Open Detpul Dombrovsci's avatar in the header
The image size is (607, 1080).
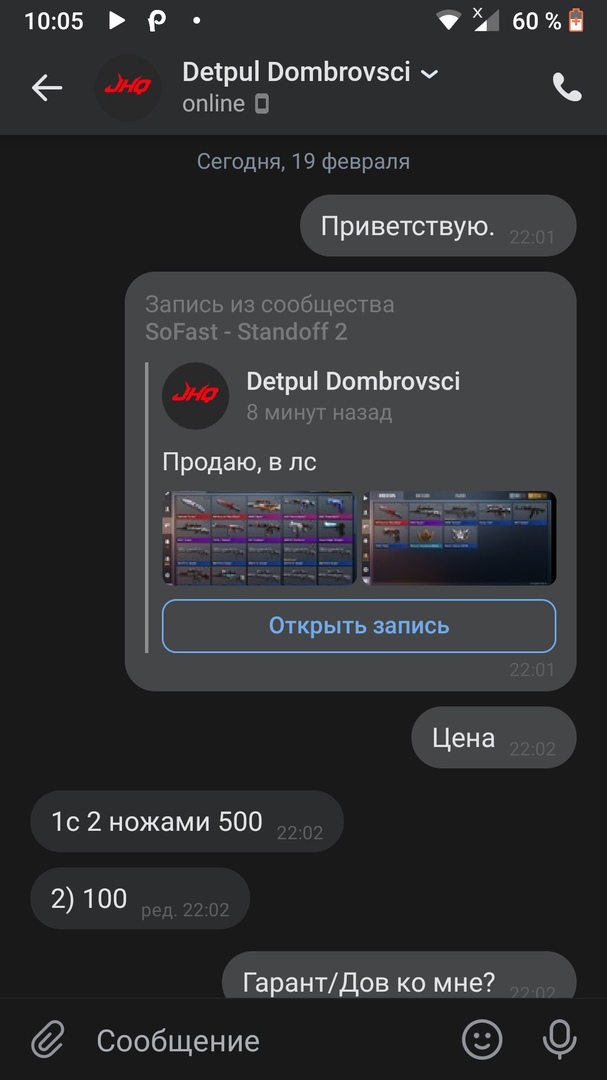coord(128,88)
